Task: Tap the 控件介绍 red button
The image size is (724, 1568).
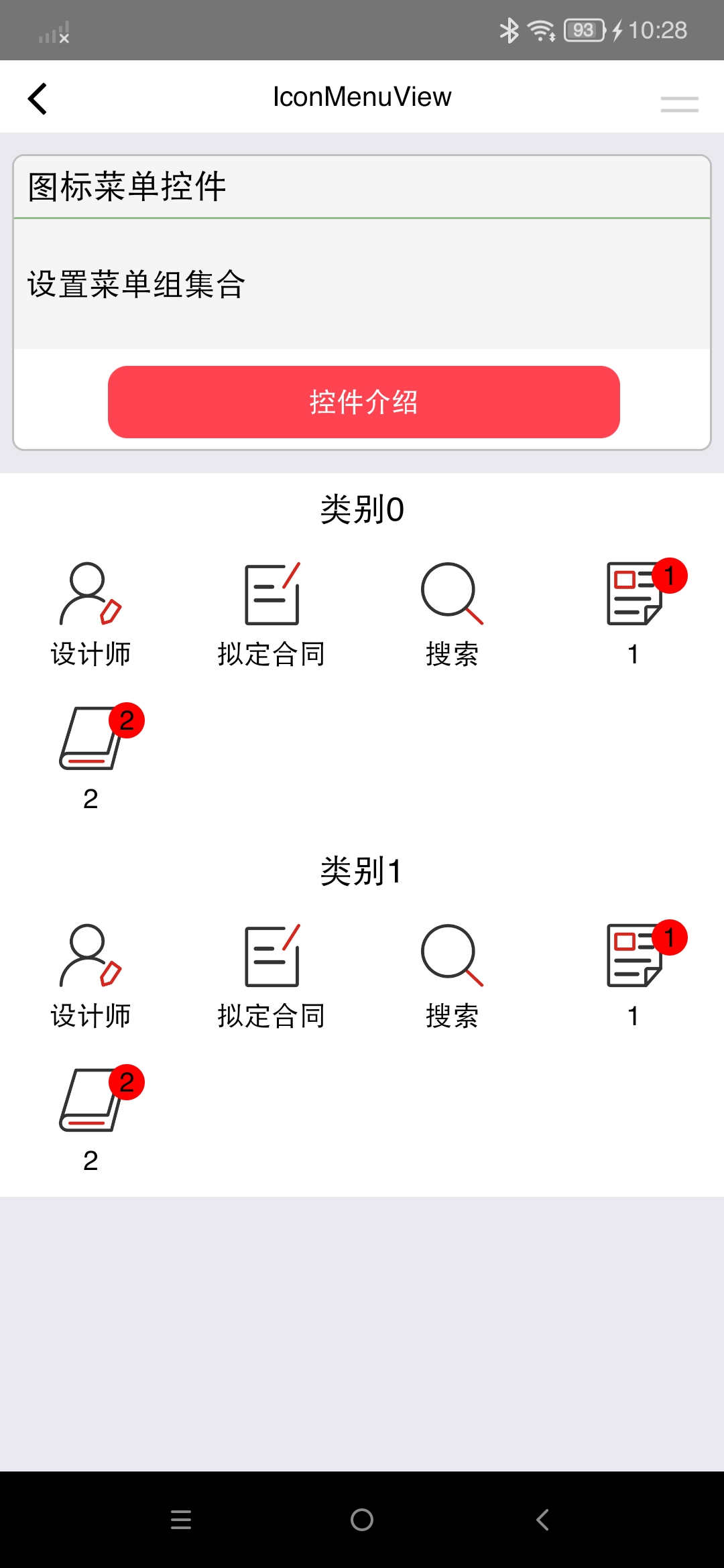Action: (363, 401)
